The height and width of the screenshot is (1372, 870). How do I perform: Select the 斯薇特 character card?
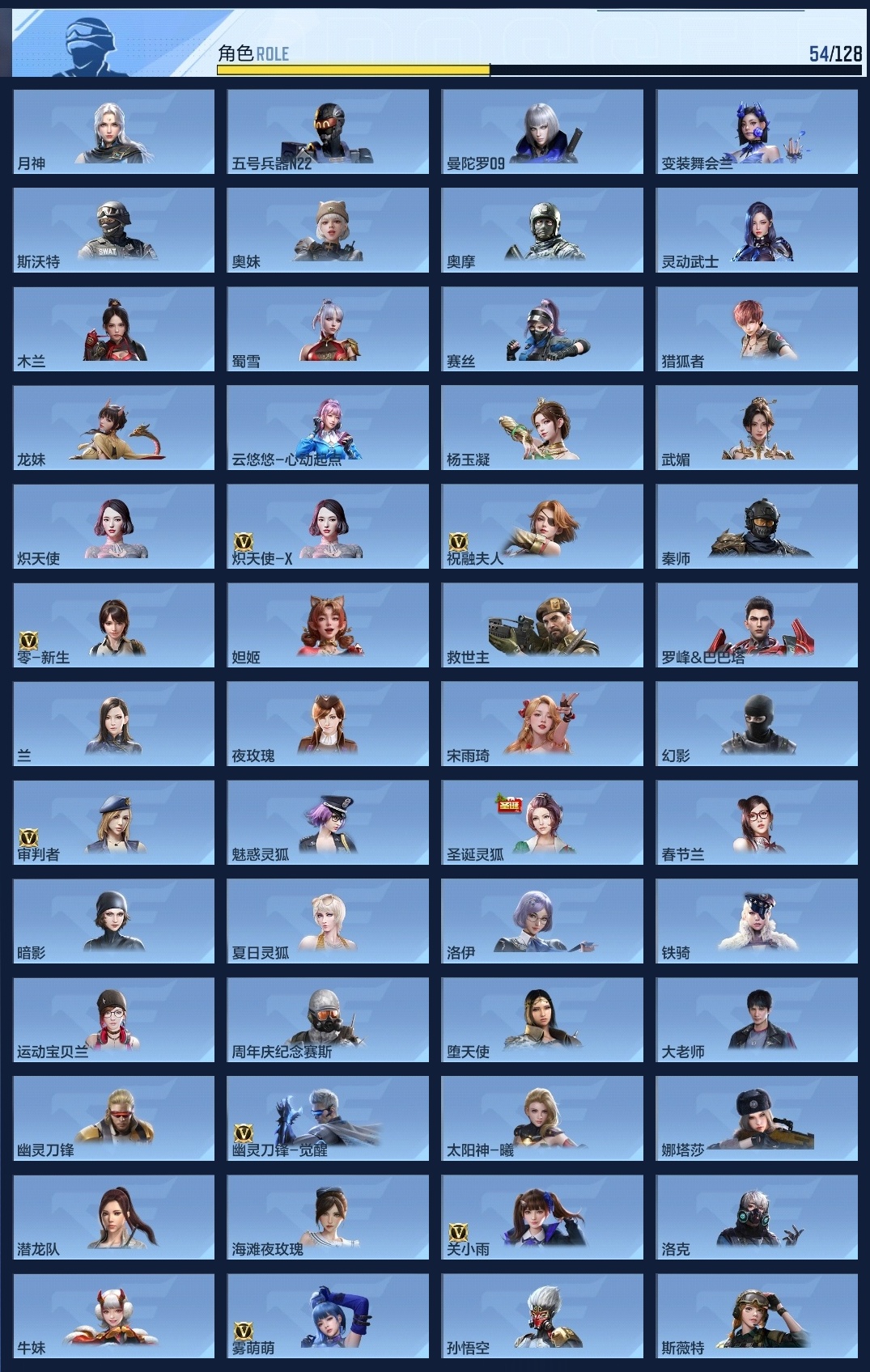point(757,1315)
